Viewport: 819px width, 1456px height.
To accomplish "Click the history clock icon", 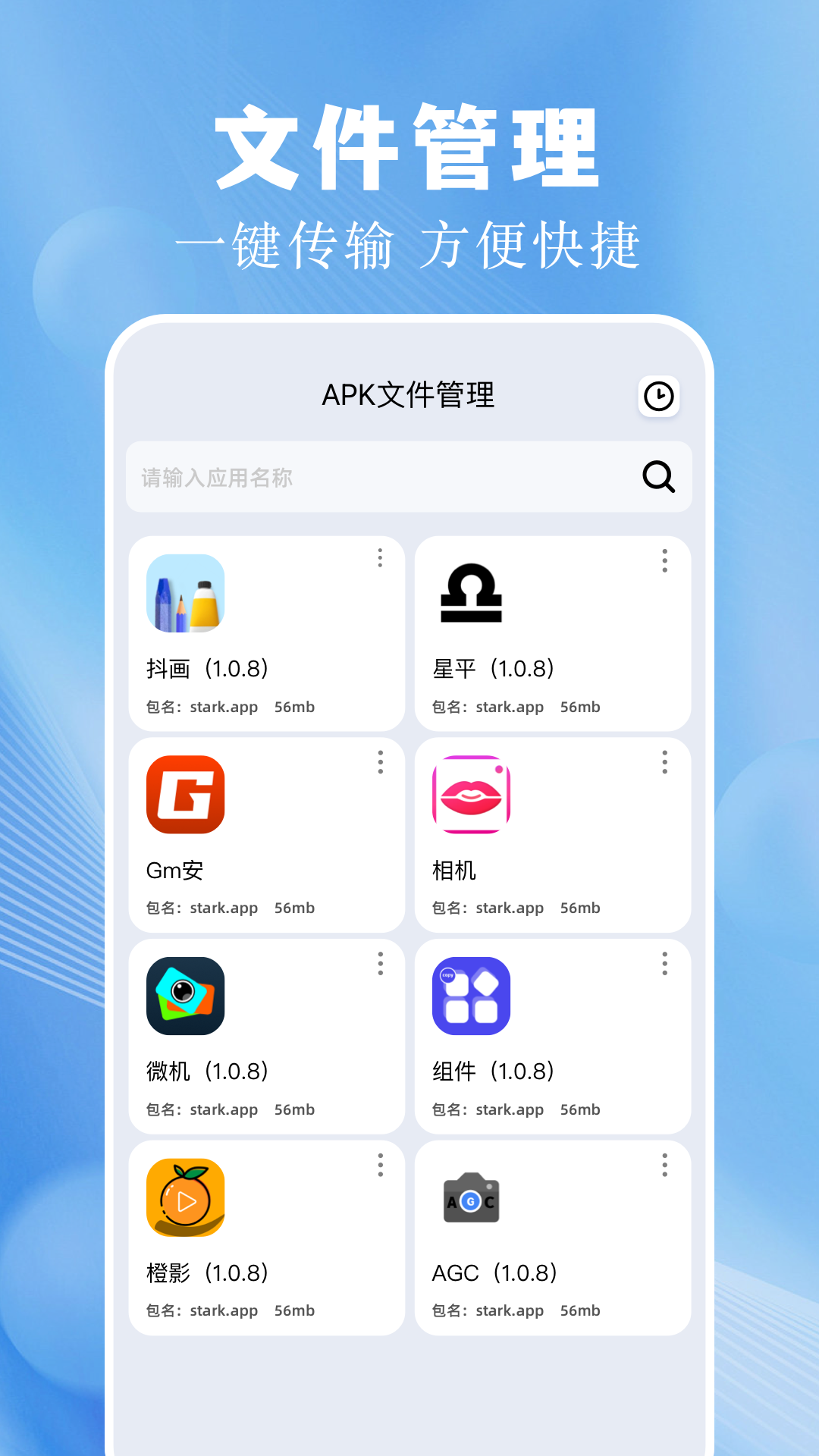I will pyautogui.click(x=659, y=395).
